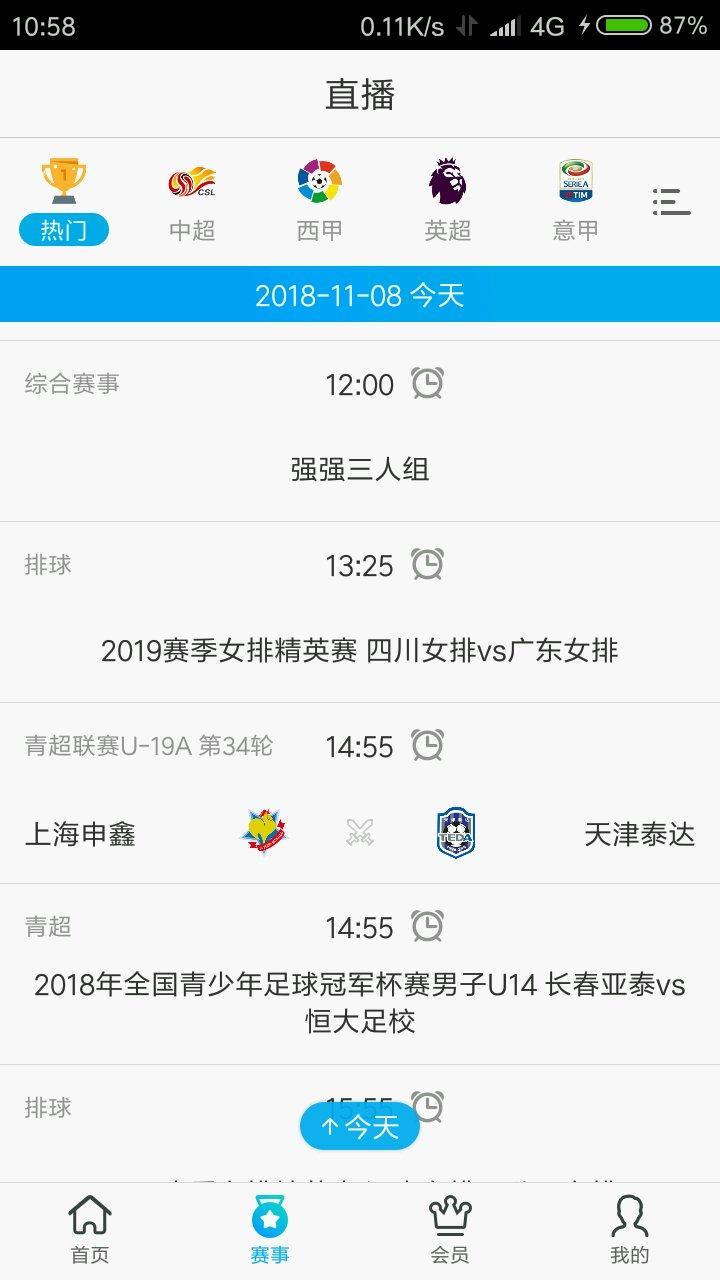Viewport: 720px width, 1280px height.
Task: Open the 英超 league tab
Action: click(x=448, y=202)
